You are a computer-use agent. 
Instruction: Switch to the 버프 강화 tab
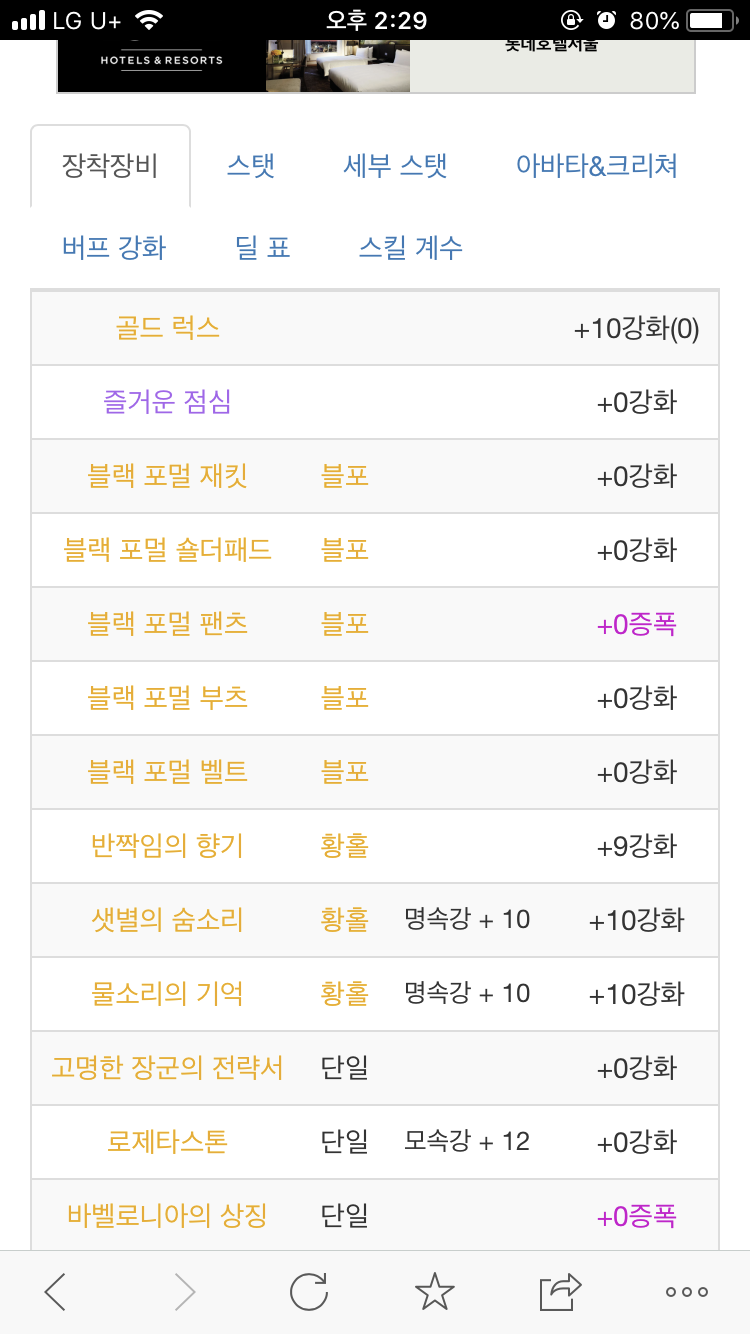(x=114, y=247)
